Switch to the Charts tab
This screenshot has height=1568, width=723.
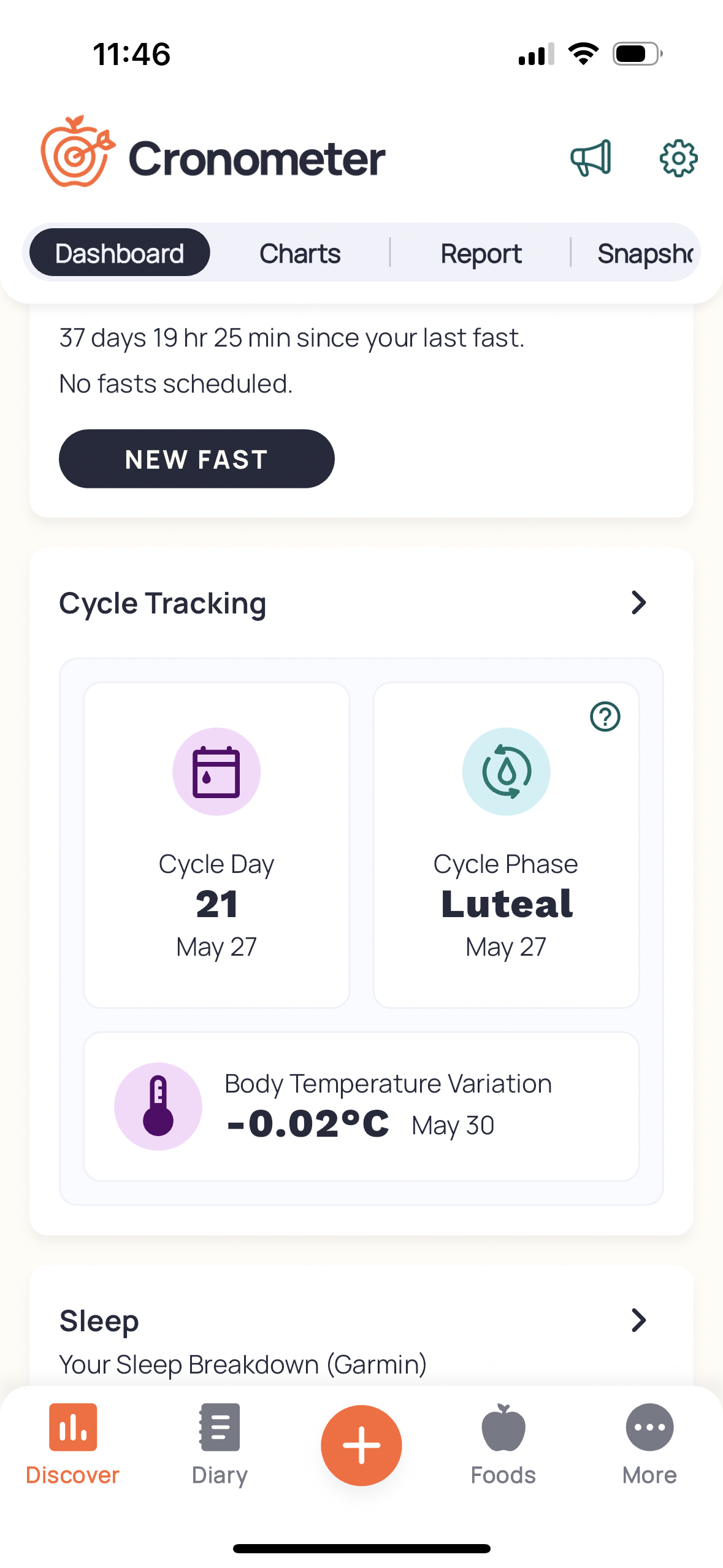(300, 253)
